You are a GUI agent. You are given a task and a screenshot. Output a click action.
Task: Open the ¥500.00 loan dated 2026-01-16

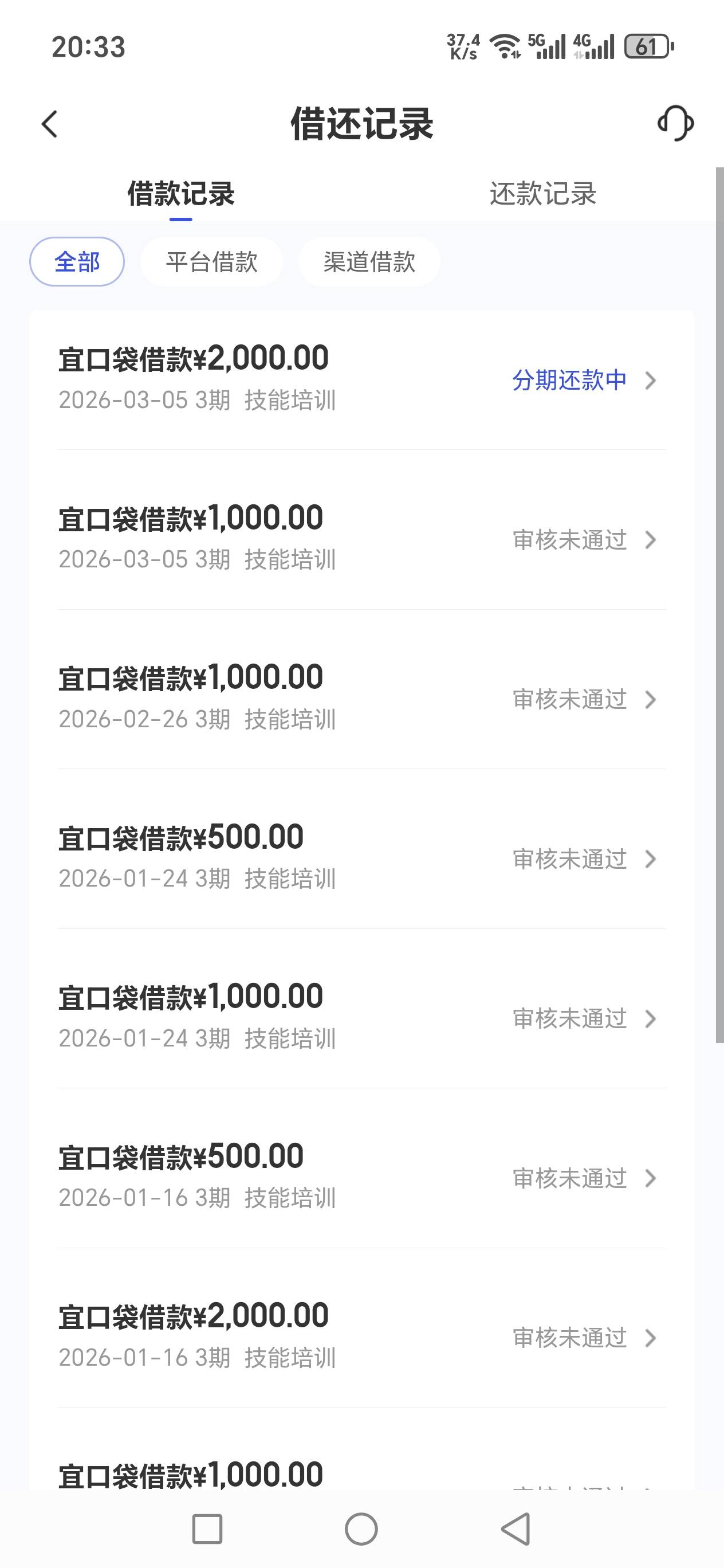point(361,1177)
